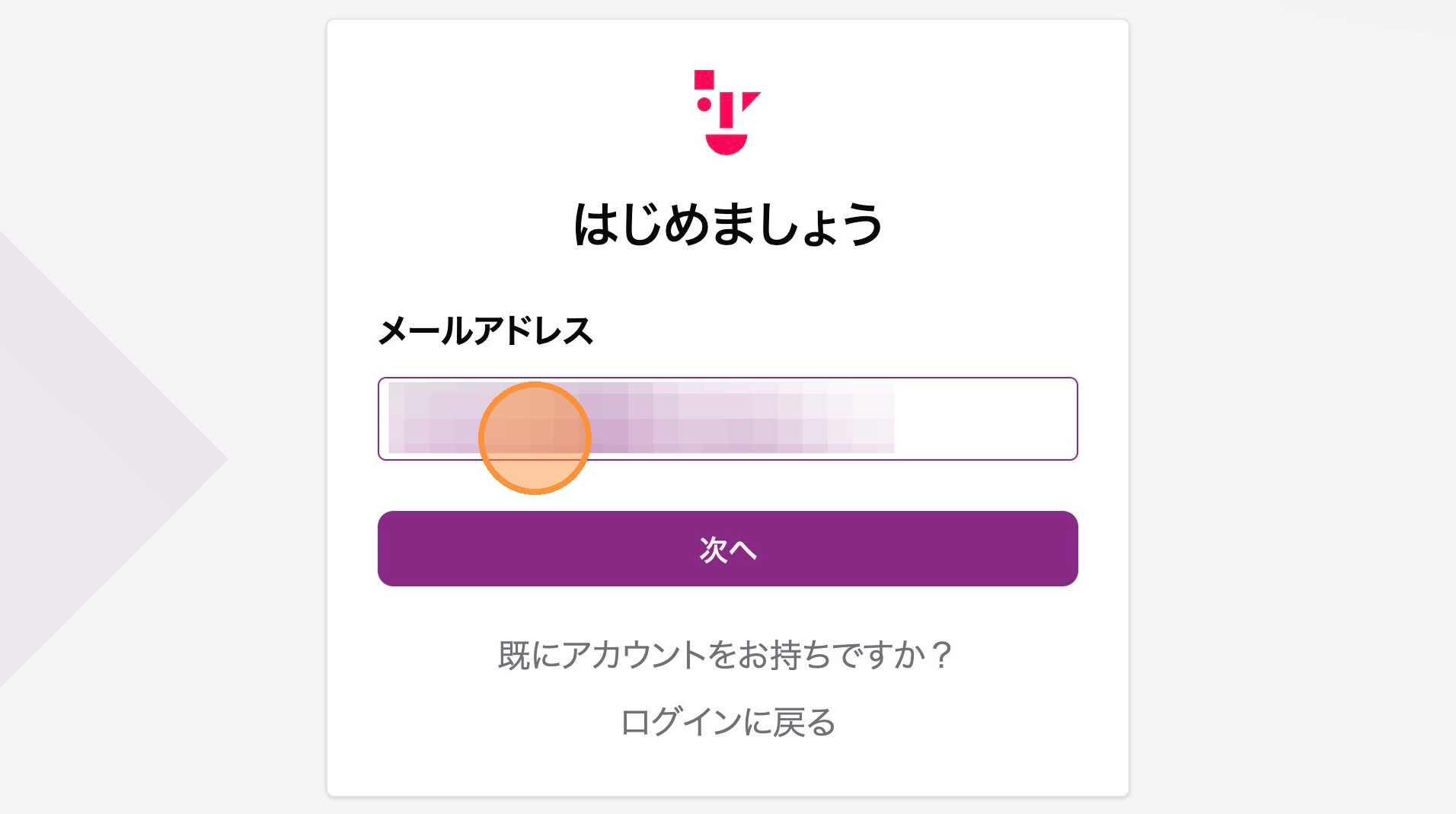Tap the 次へ button
1456x814 pixels.
coord(727,548)
